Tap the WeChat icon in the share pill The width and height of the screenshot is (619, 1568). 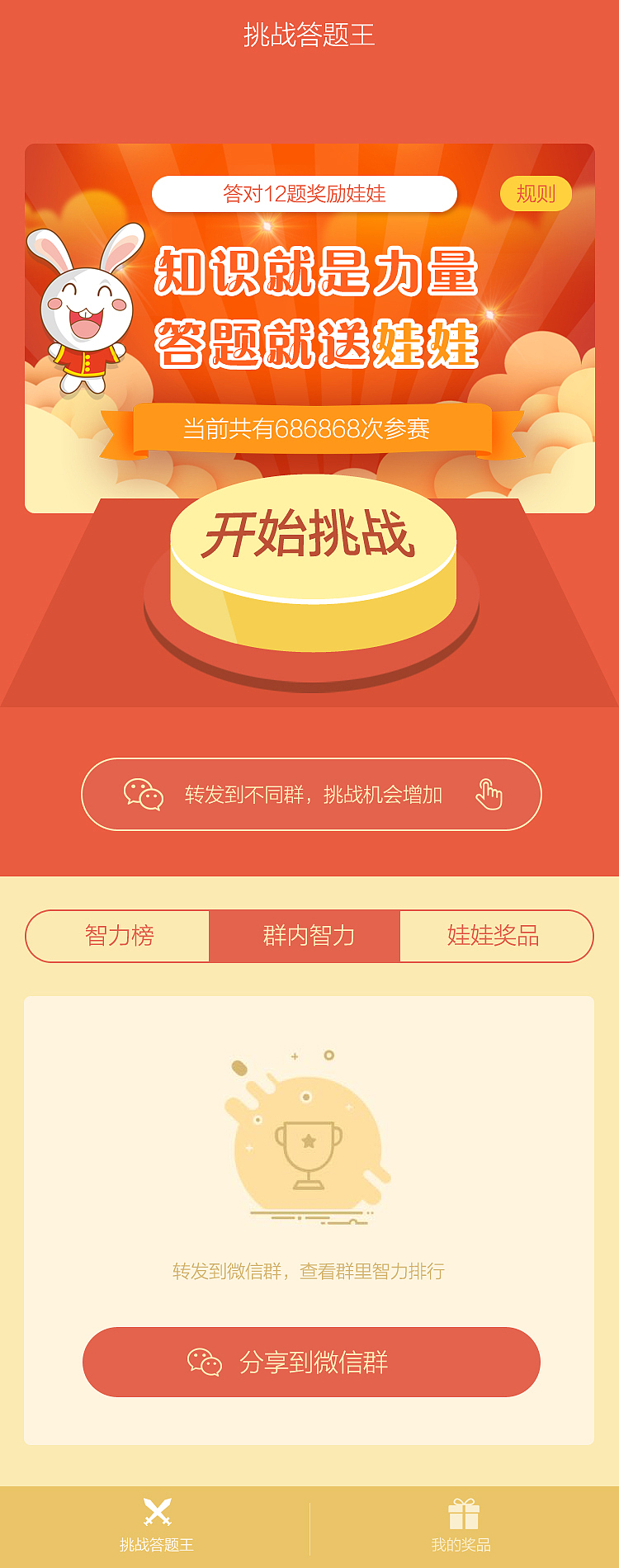144,795
